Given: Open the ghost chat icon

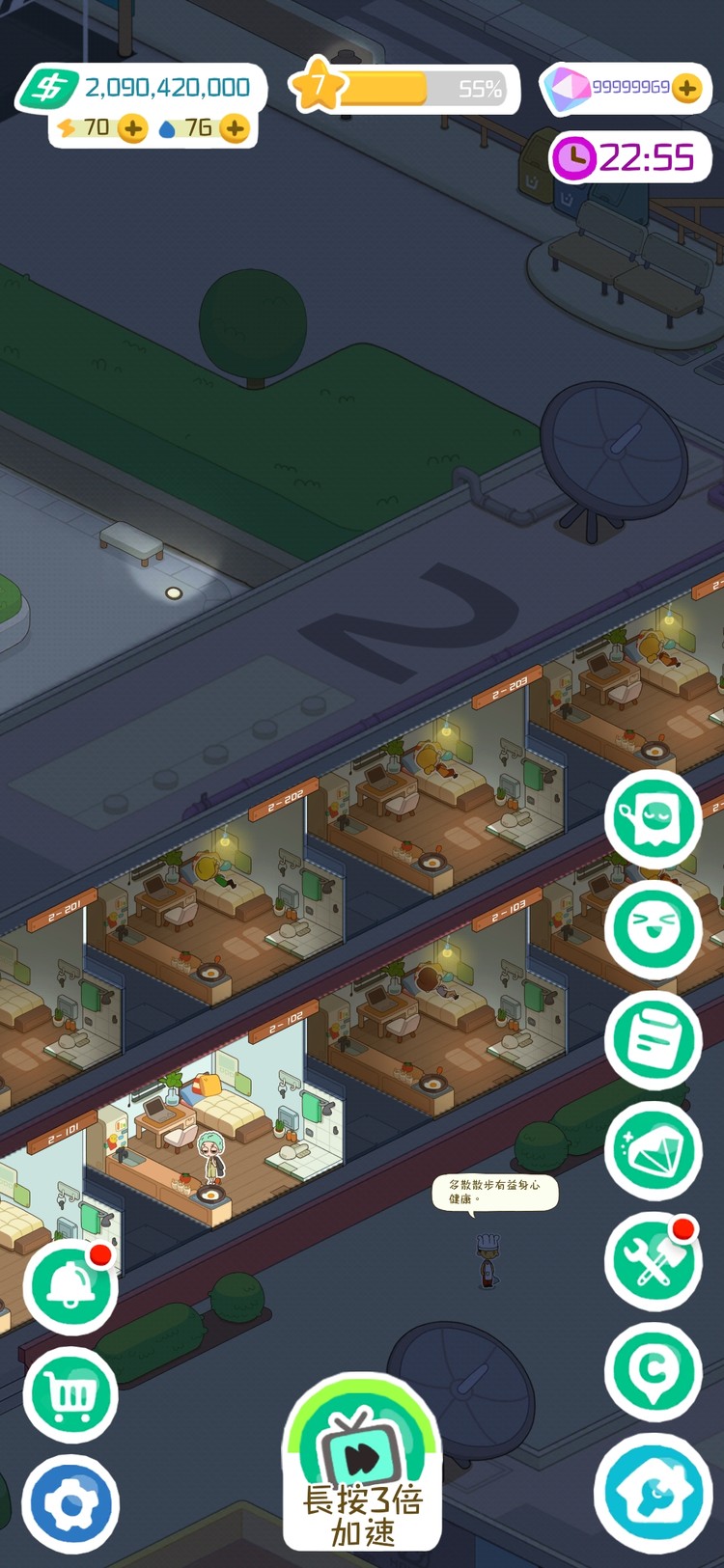Looking at the screenshot, I should point(653,819).
